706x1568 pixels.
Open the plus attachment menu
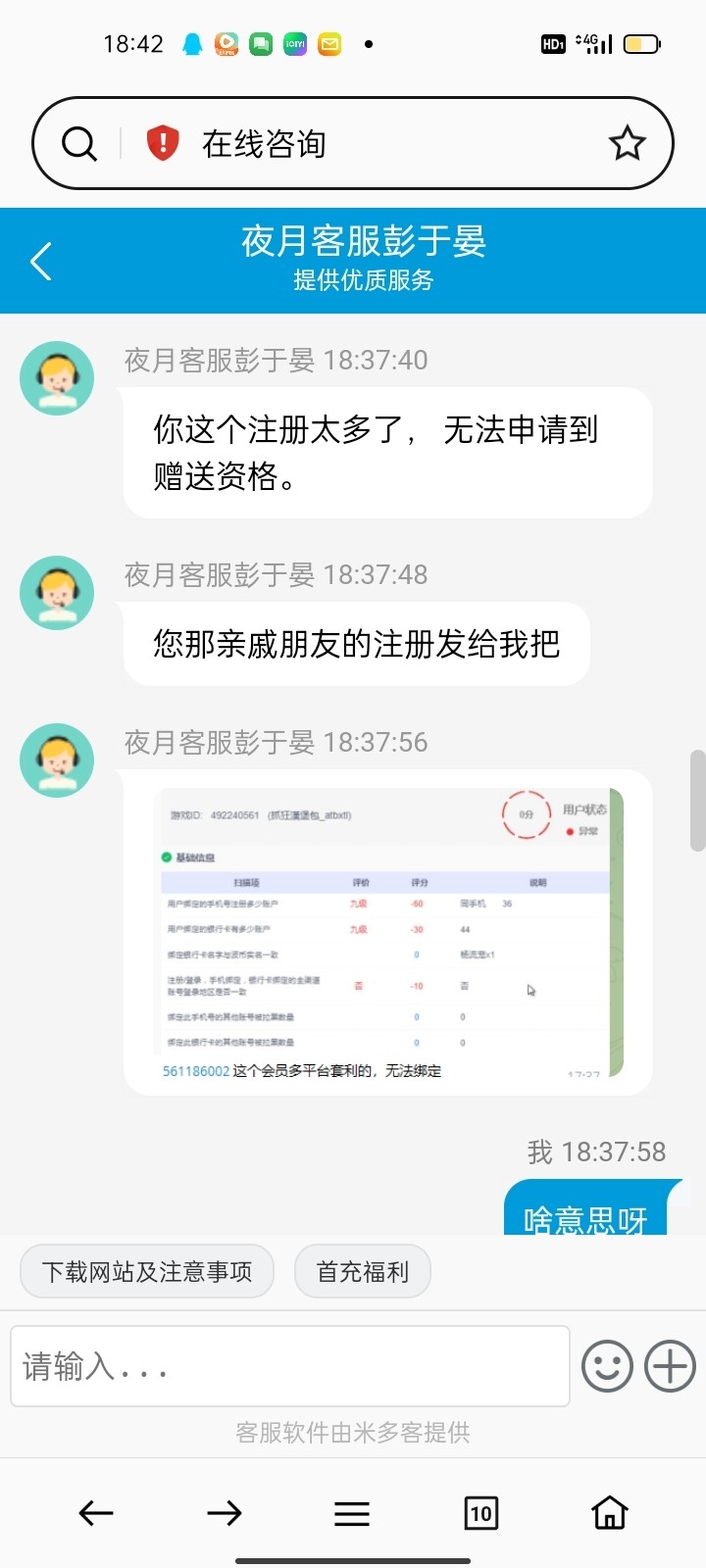pyautogui.click(x=671, y=1366)
